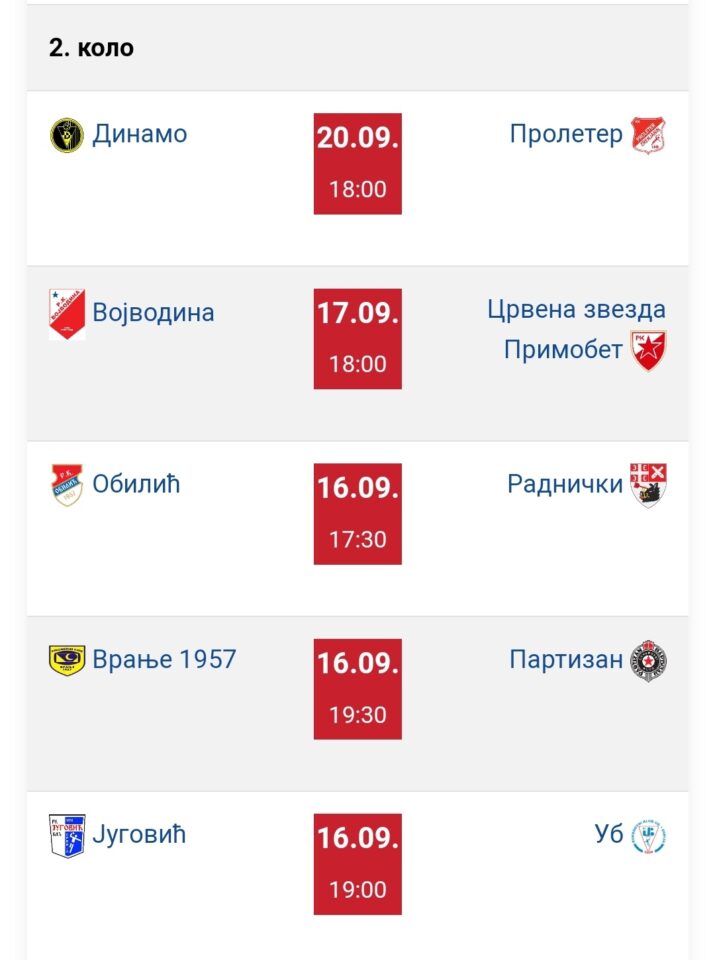Go to the Партизан team page

coord(566,660)
